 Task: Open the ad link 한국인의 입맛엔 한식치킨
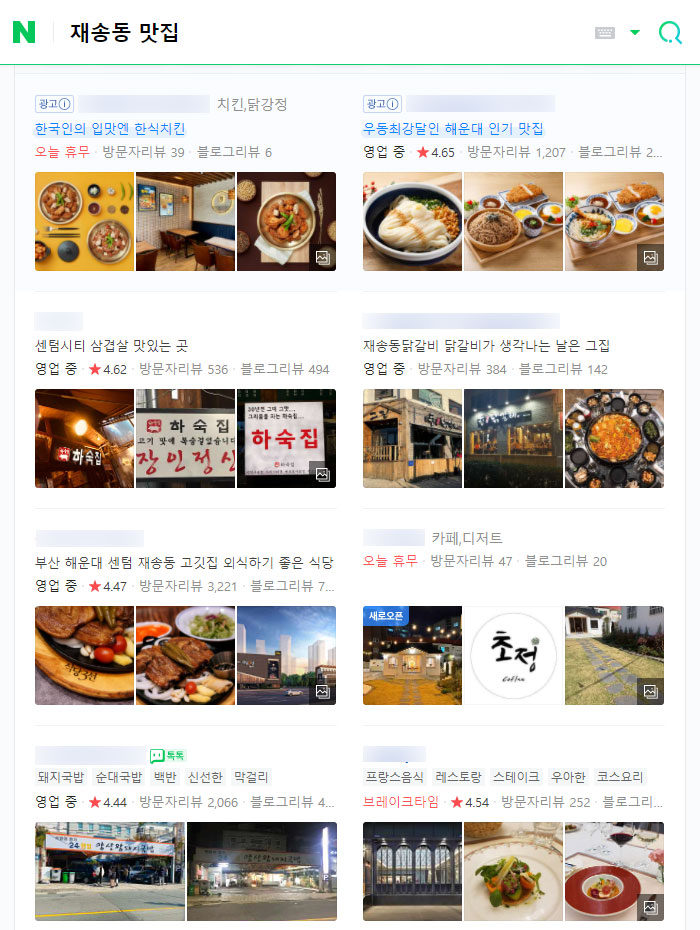[110, 129]
